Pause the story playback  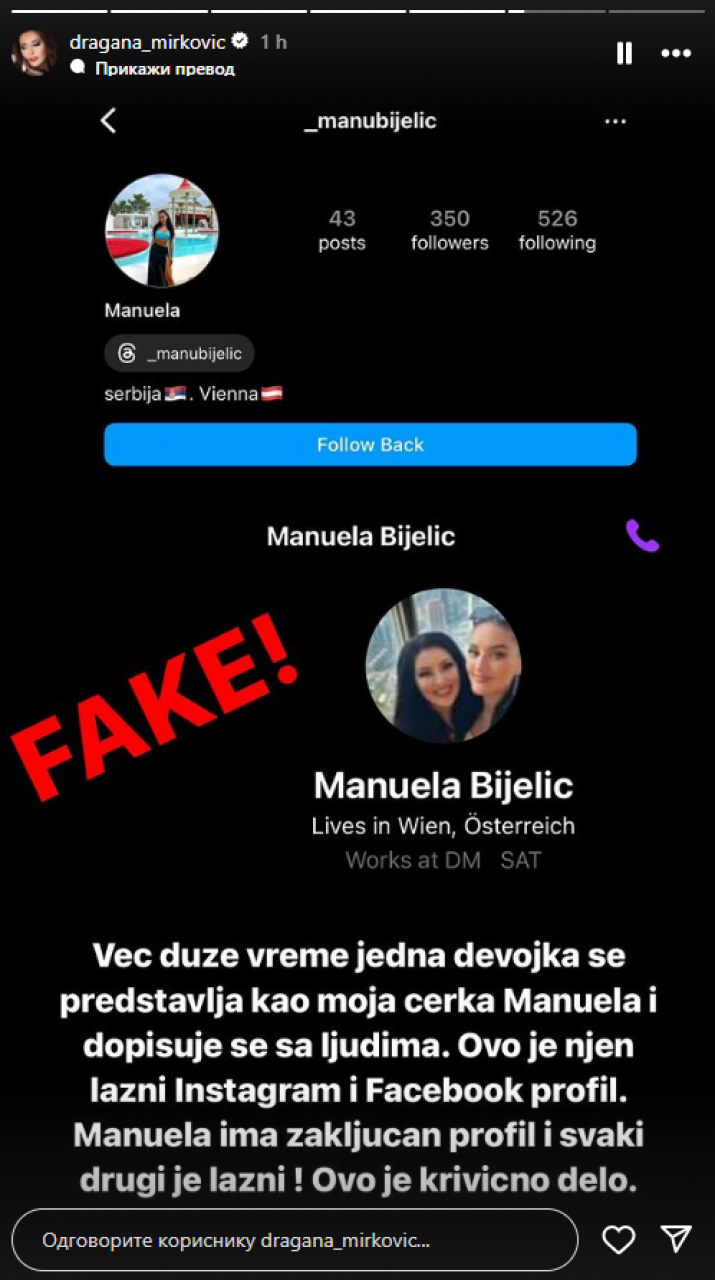coord(624,54)
